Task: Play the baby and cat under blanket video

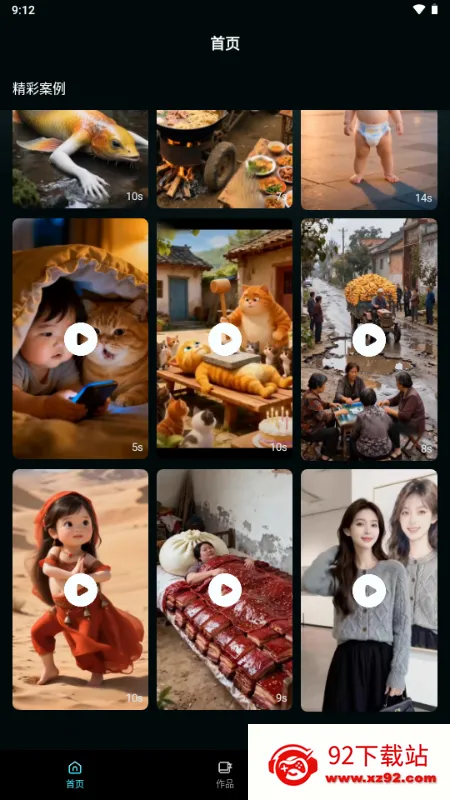Action: point(81,339)
